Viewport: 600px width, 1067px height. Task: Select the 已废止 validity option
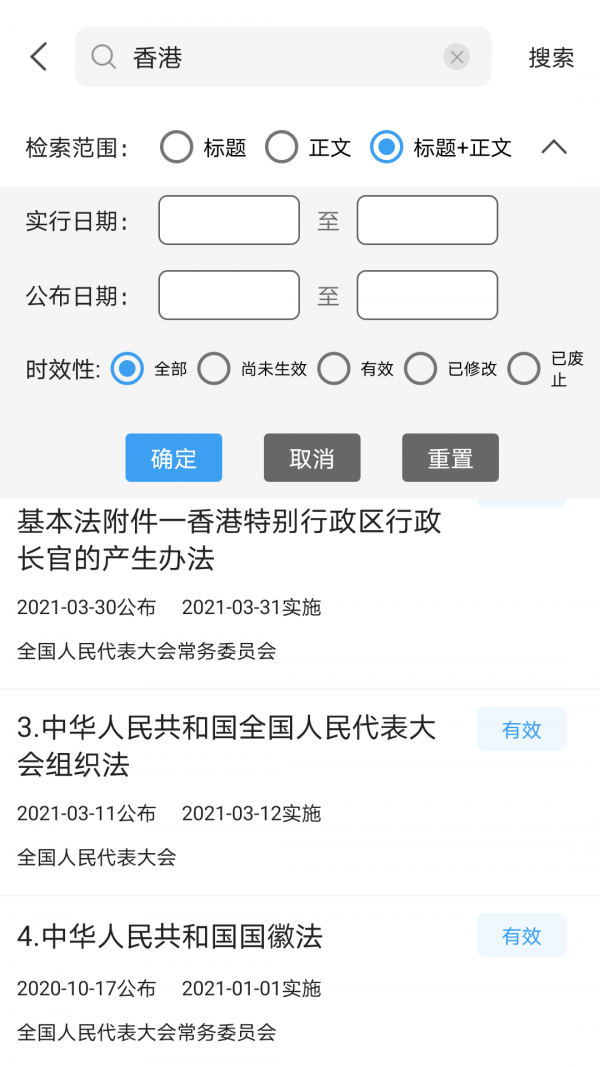tap(524, 369)
